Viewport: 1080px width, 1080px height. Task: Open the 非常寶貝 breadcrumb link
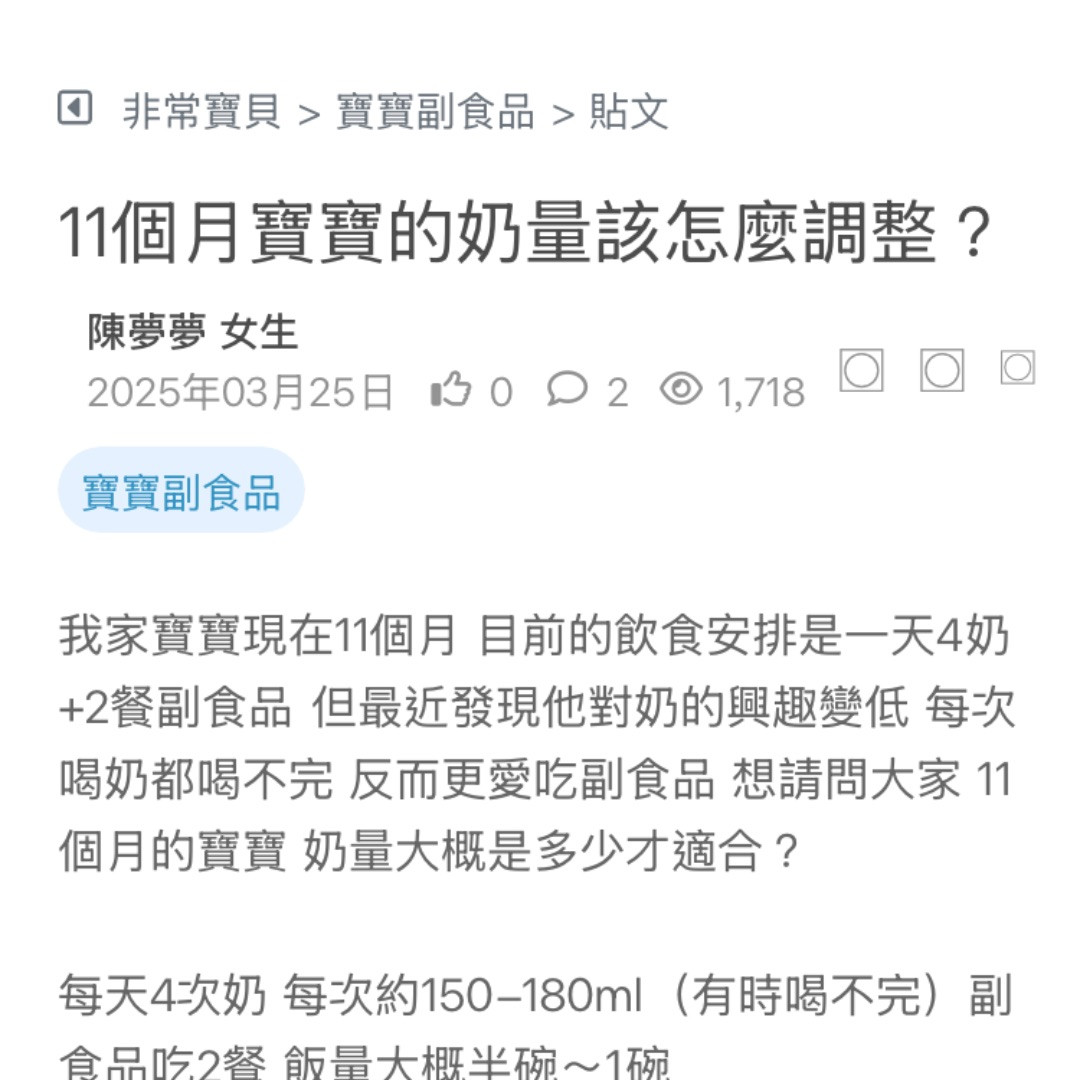[201, 111]
